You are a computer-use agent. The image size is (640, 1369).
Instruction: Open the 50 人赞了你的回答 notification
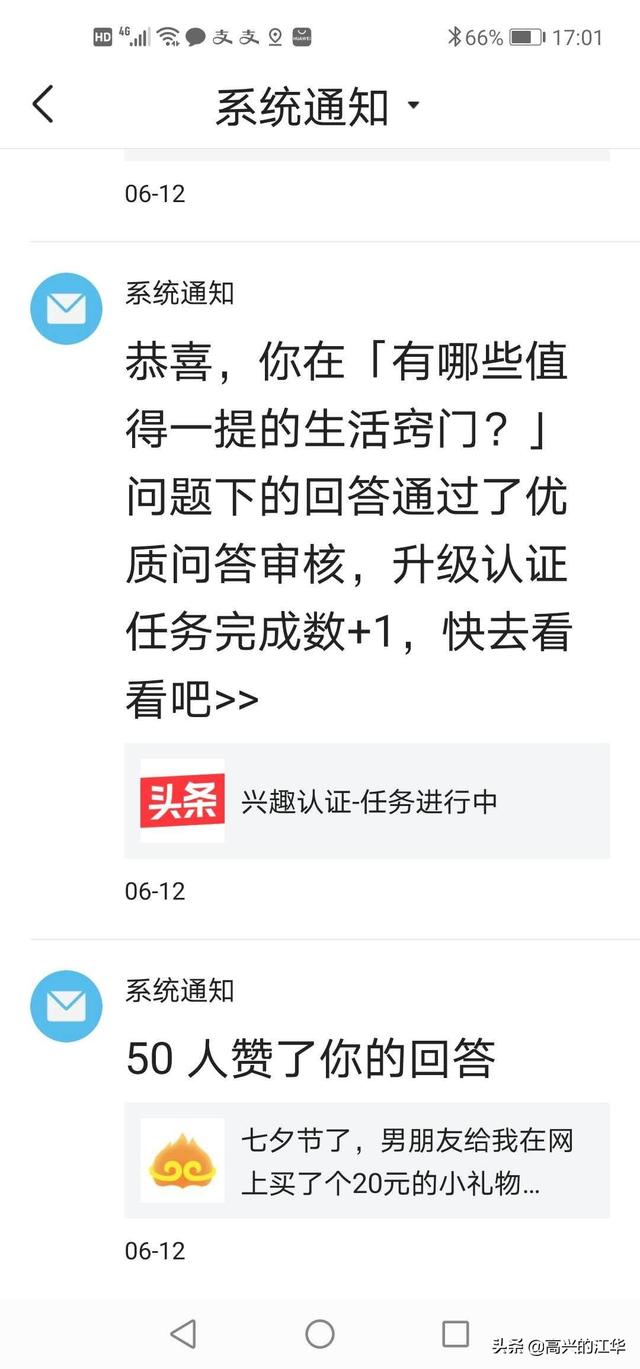(310, 1059)
